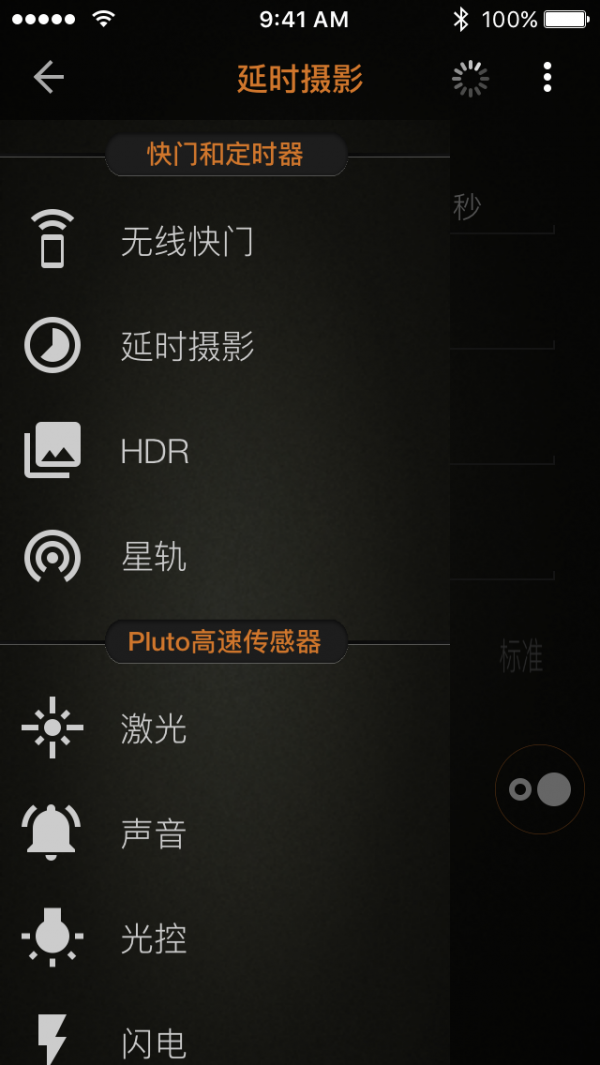
Task: Choose 星轨 star trail mode
Action: (153, 557)
